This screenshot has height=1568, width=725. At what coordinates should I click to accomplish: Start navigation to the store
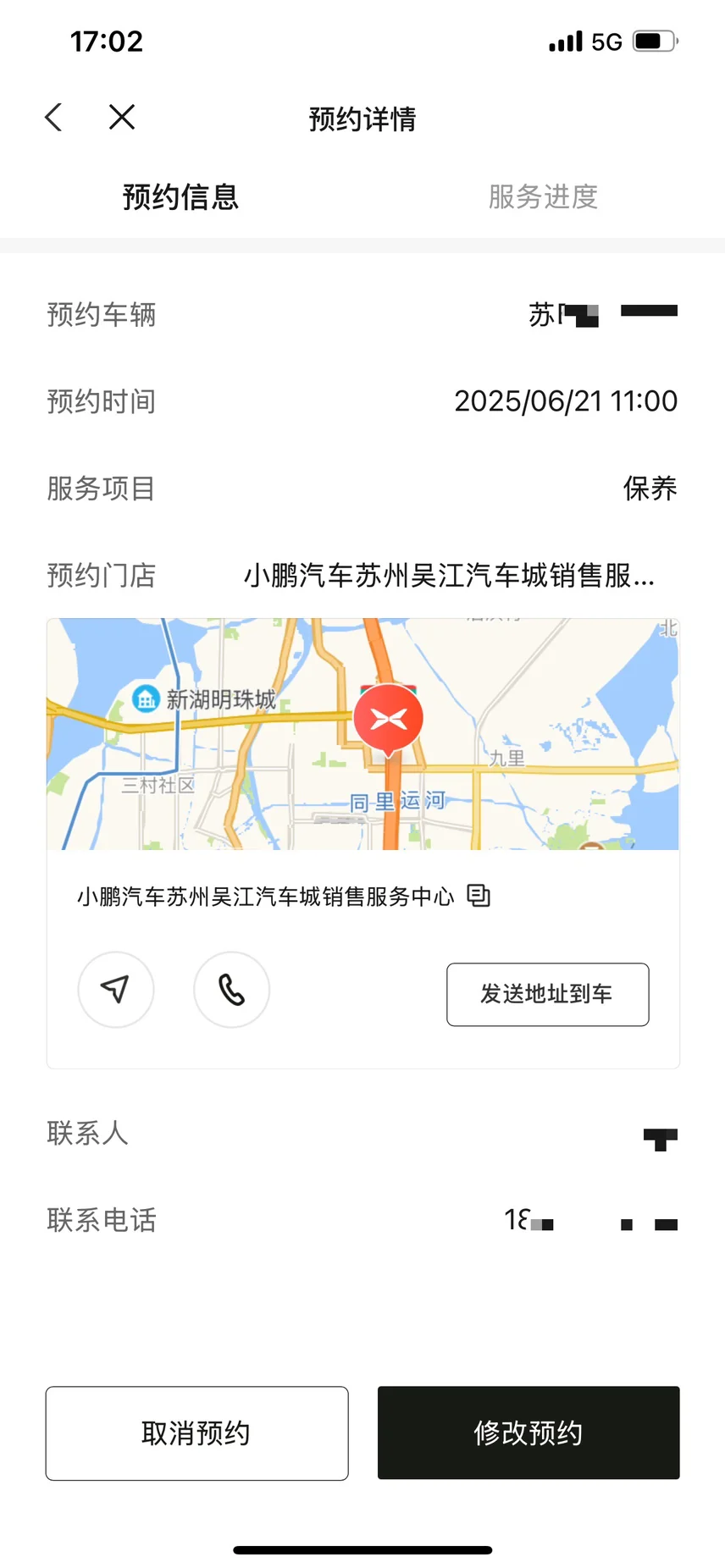coord(116,989)
